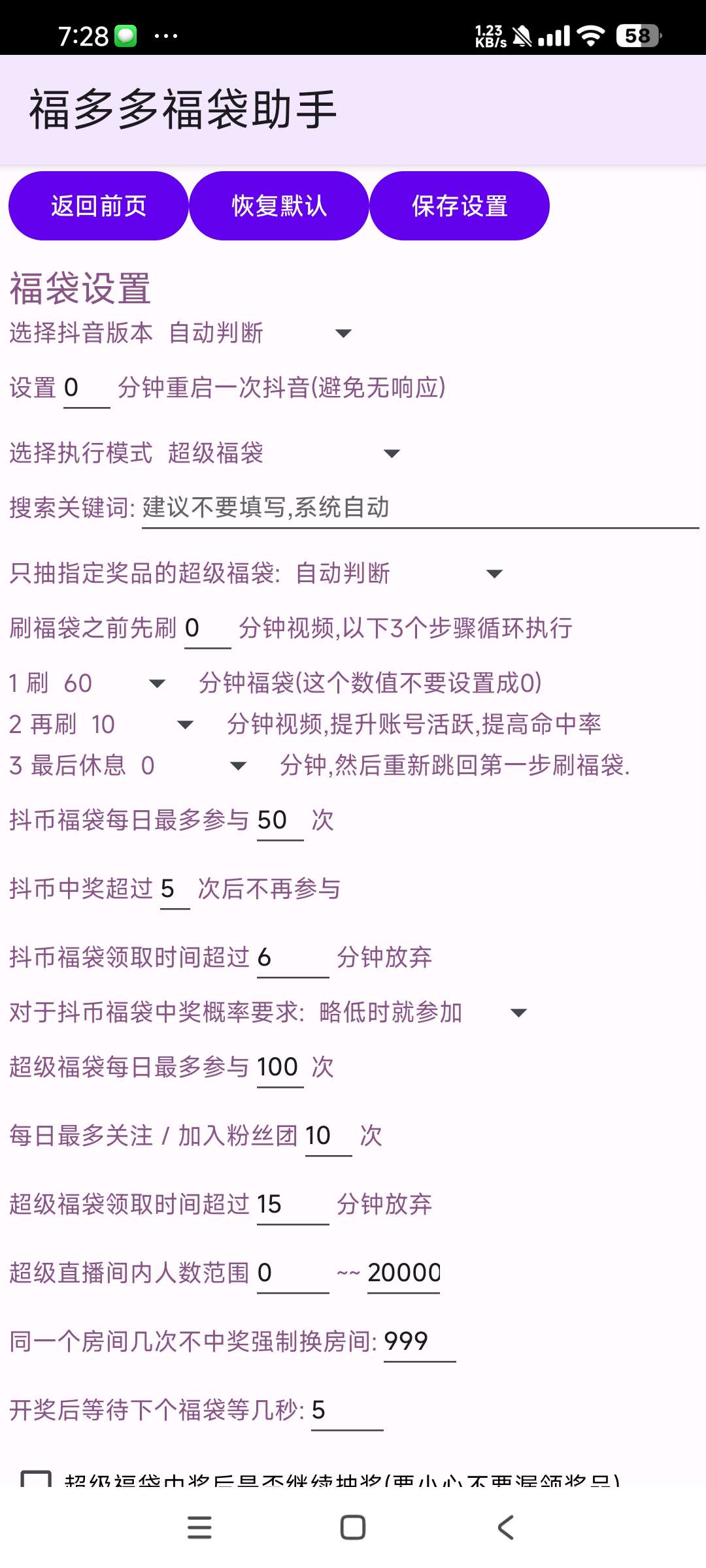Viewport: 706px width, 1568px height.
Task: Tap the 返回前页 button
Action: (98, 206)
